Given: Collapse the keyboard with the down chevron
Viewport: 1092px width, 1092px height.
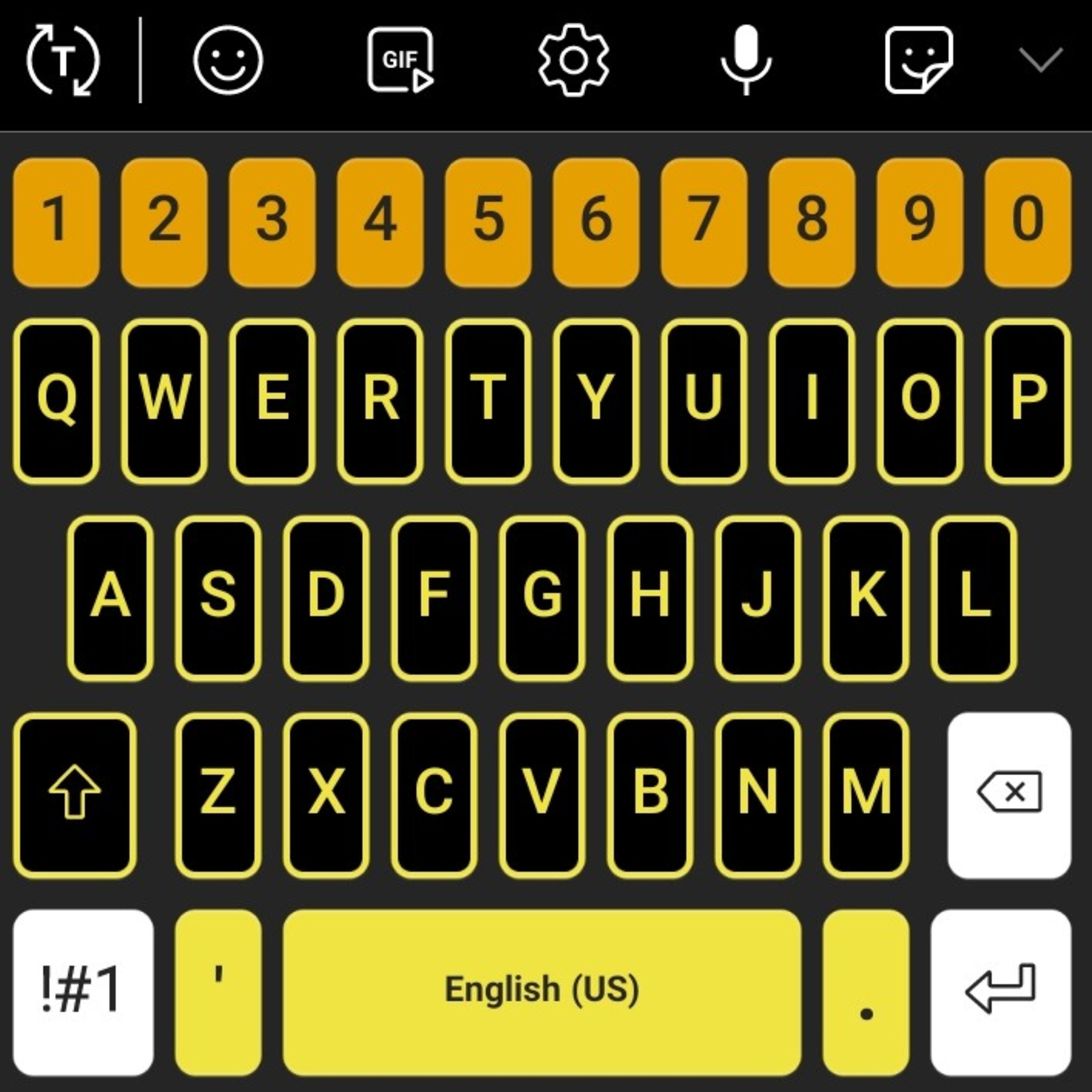Looking at the screenshot, I should (x=1041, y=60).
